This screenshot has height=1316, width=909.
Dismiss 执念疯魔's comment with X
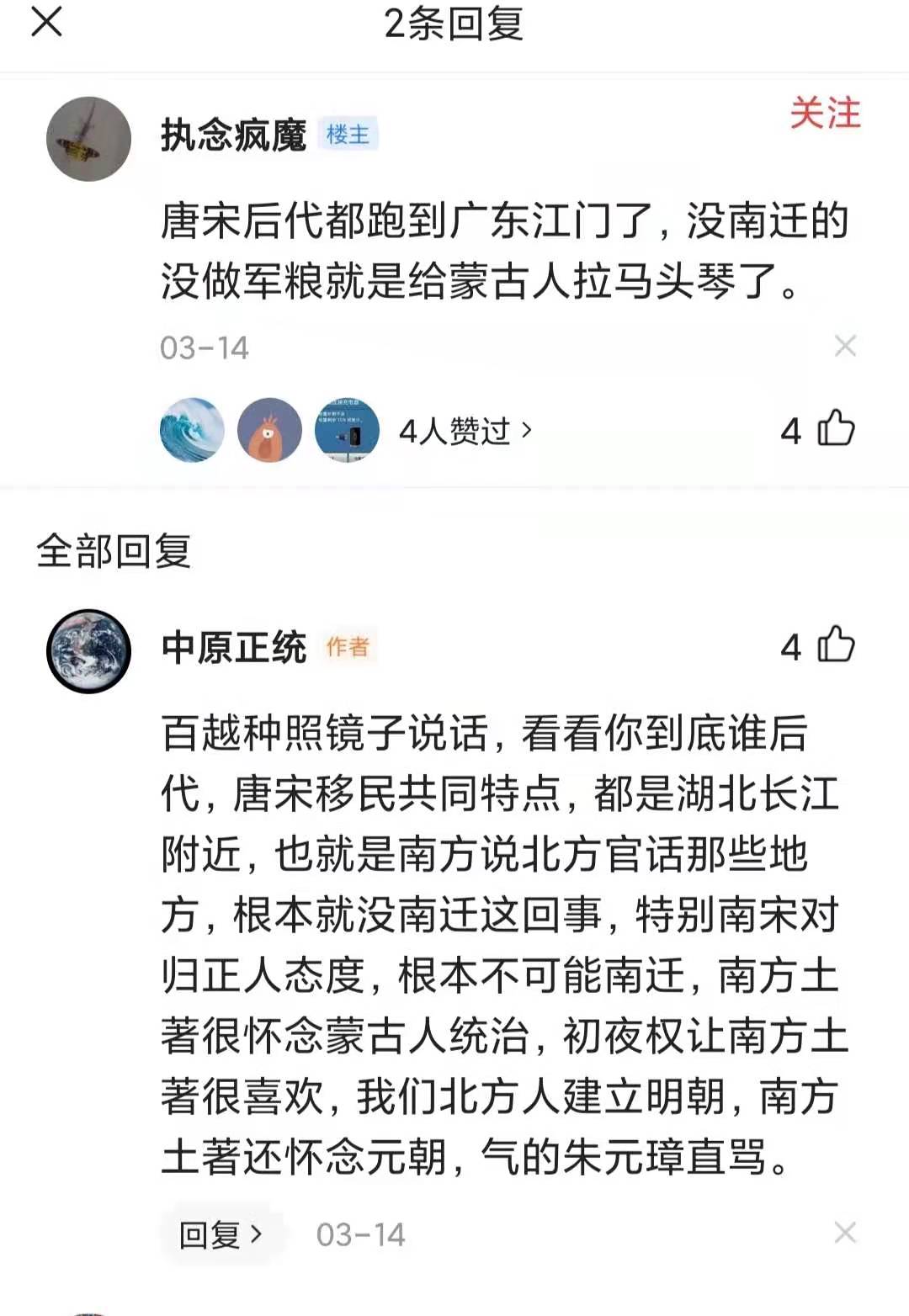(x=845, y=346)
